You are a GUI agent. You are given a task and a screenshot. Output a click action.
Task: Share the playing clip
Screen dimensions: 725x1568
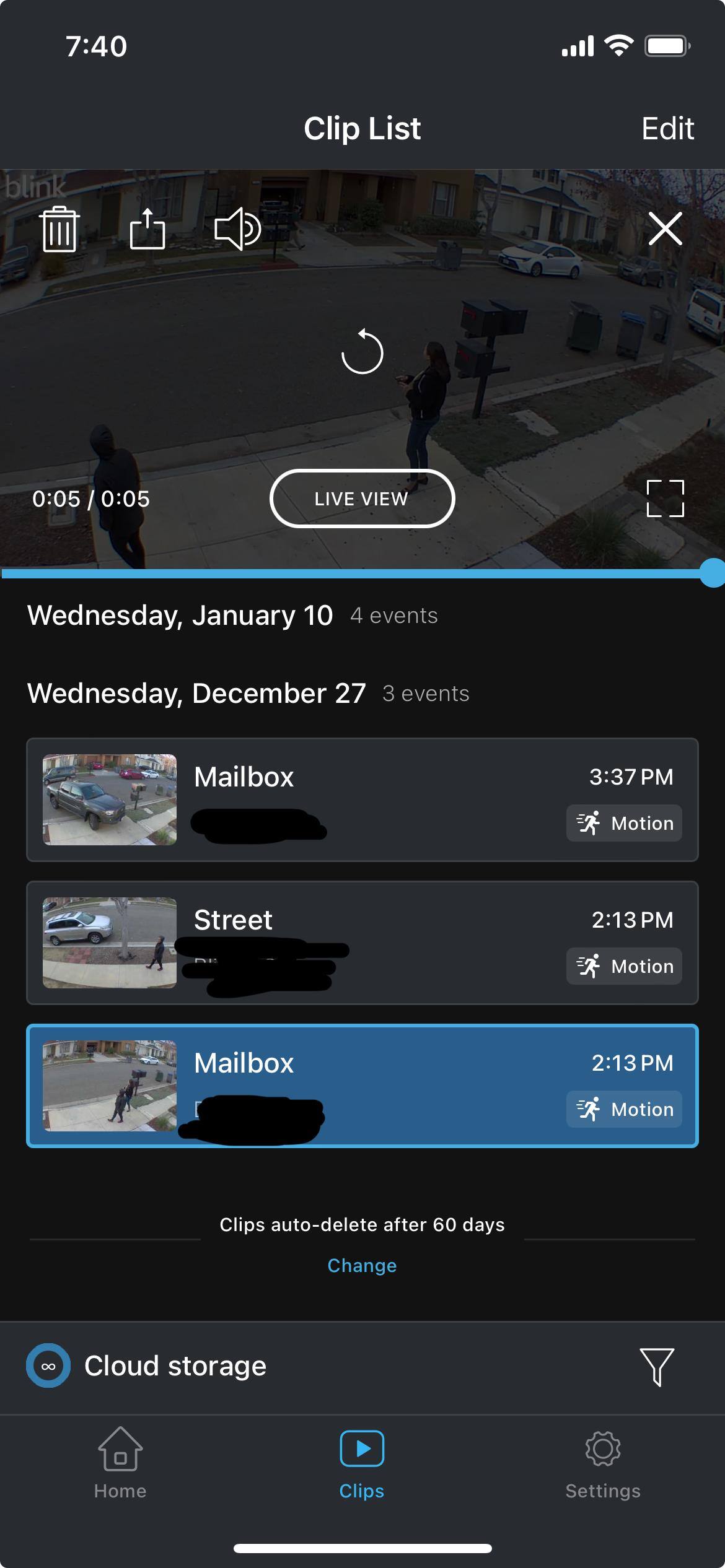147,229
